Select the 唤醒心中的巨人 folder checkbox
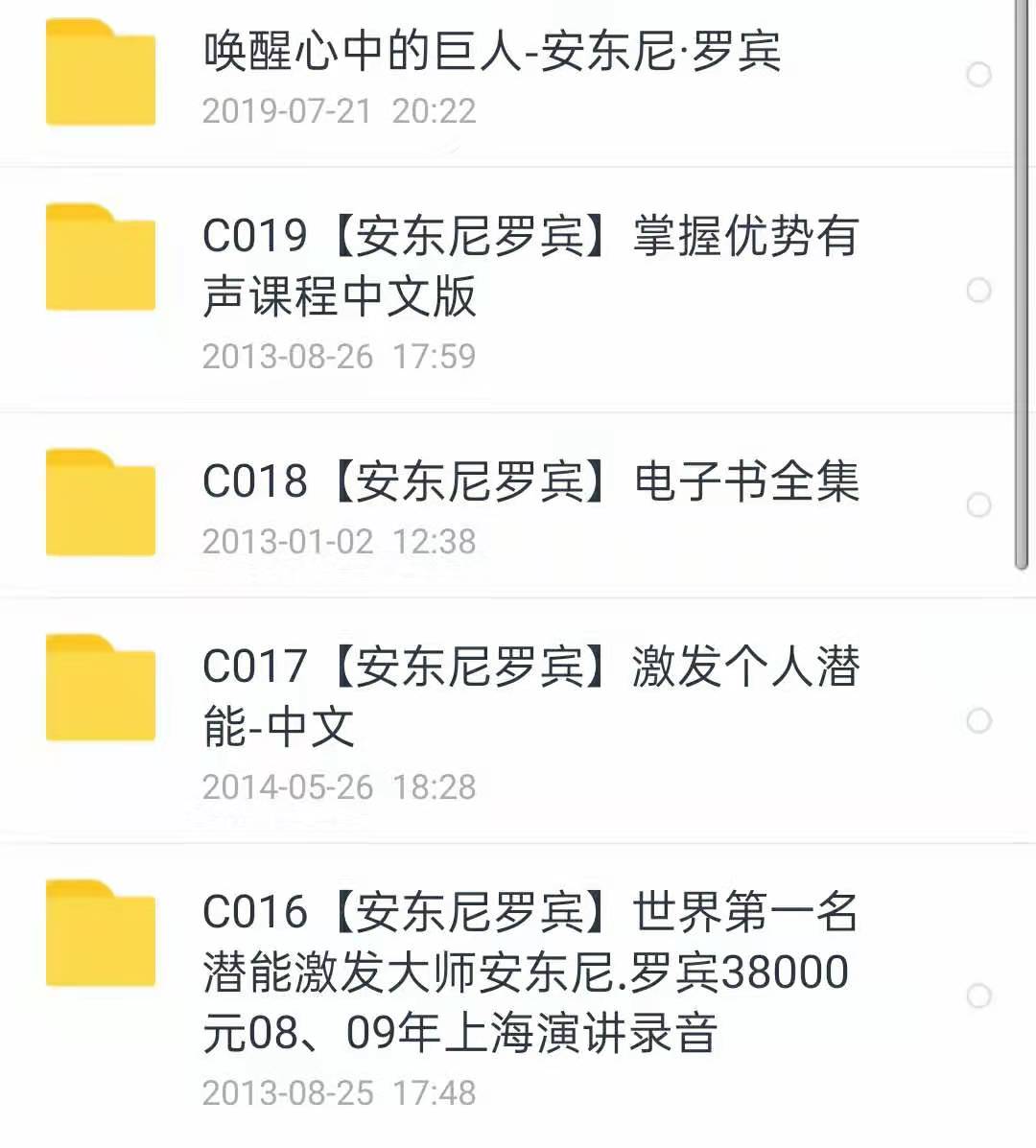This screenshot has height=1148, width=1036. [978, 75]
